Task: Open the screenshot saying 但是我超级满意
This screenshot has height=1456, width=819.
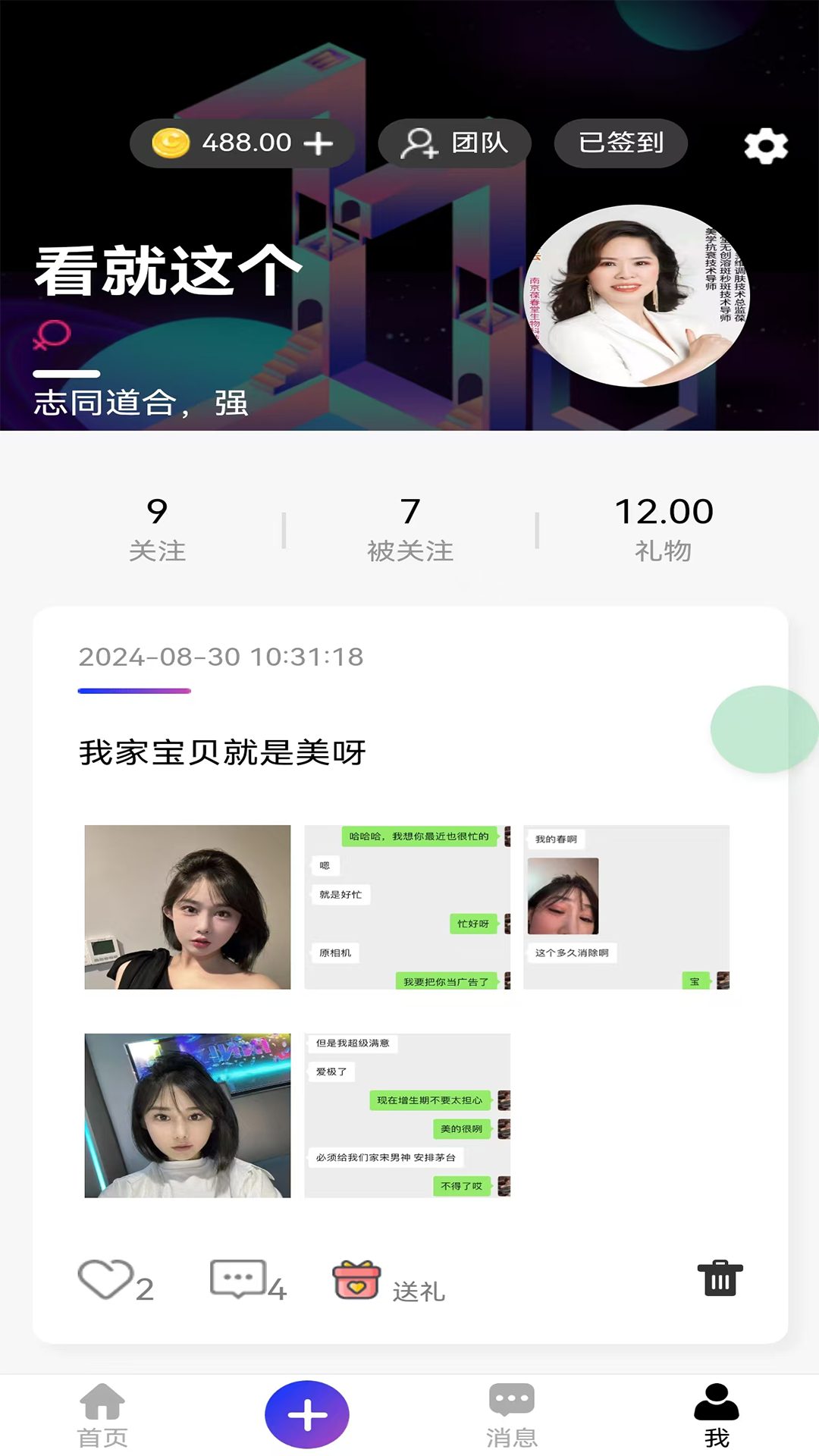Action: click(407, 1116)
